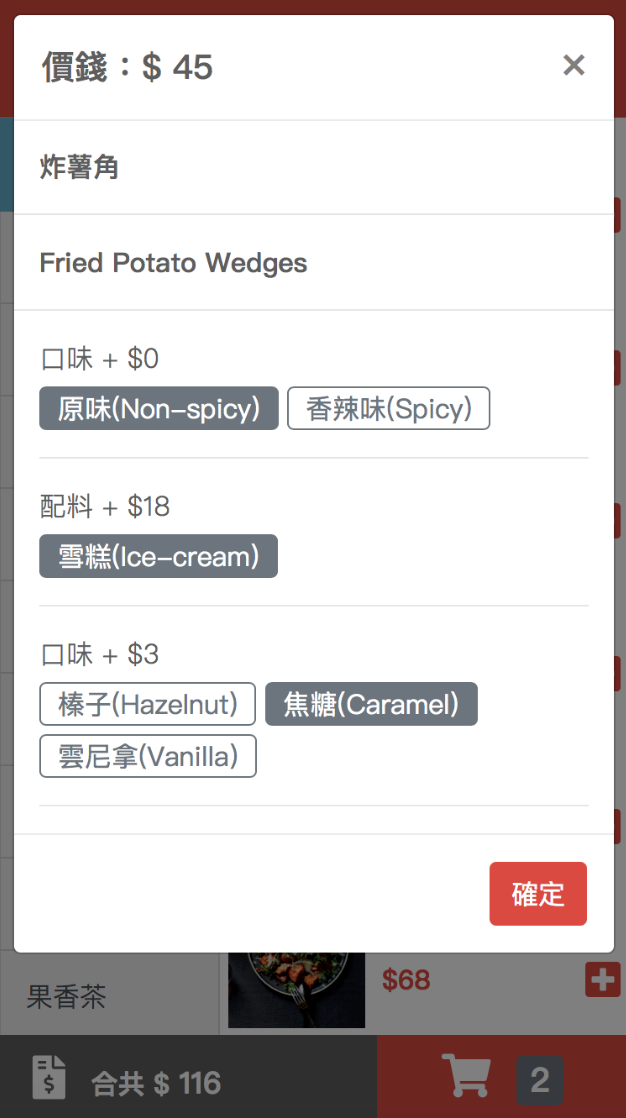Toggle the 雪糕(Ice-cream) add-on
The height and width of the screenshot is (1118, 626).
[158, 556]
